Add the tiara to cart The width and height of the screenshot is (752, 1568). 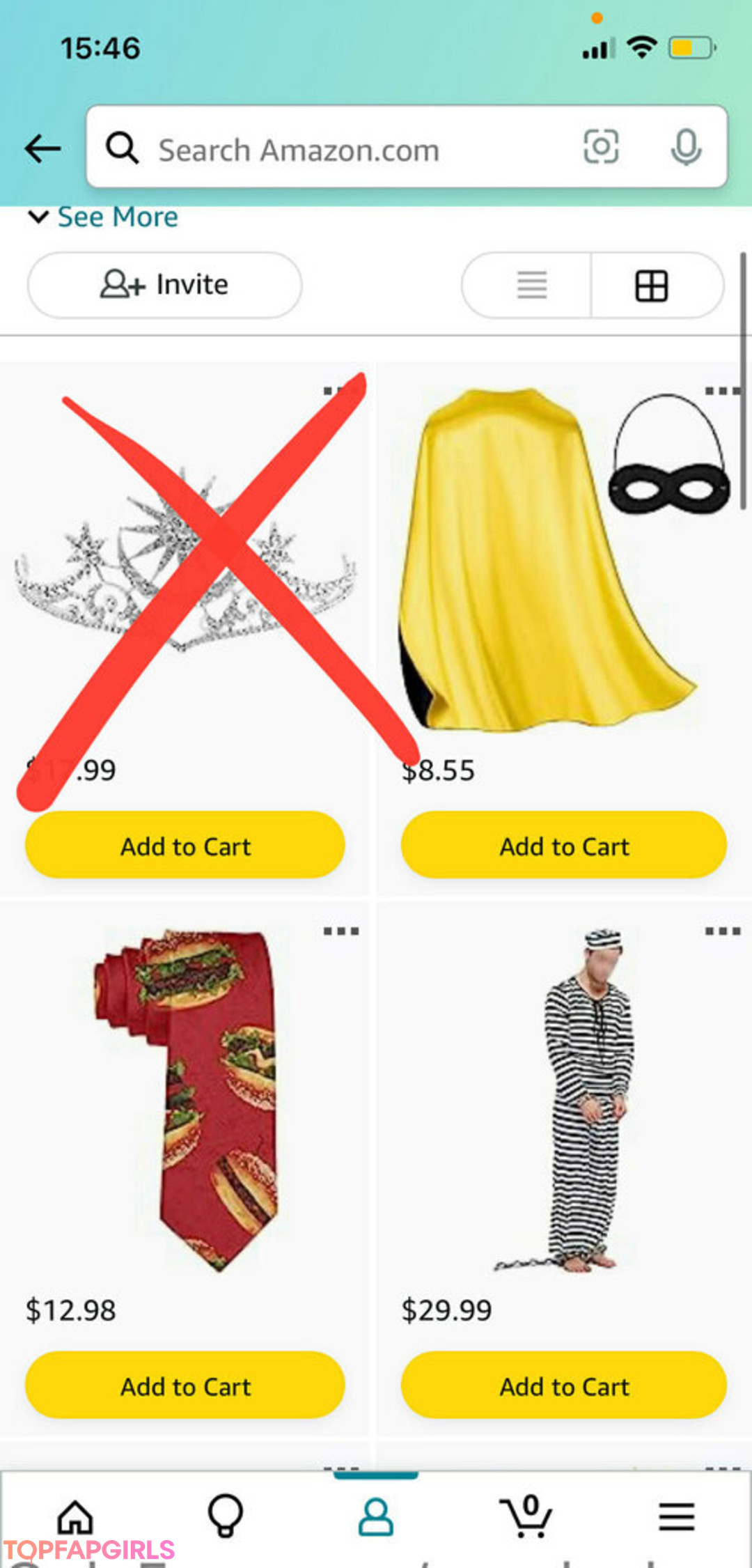point(185,845)
